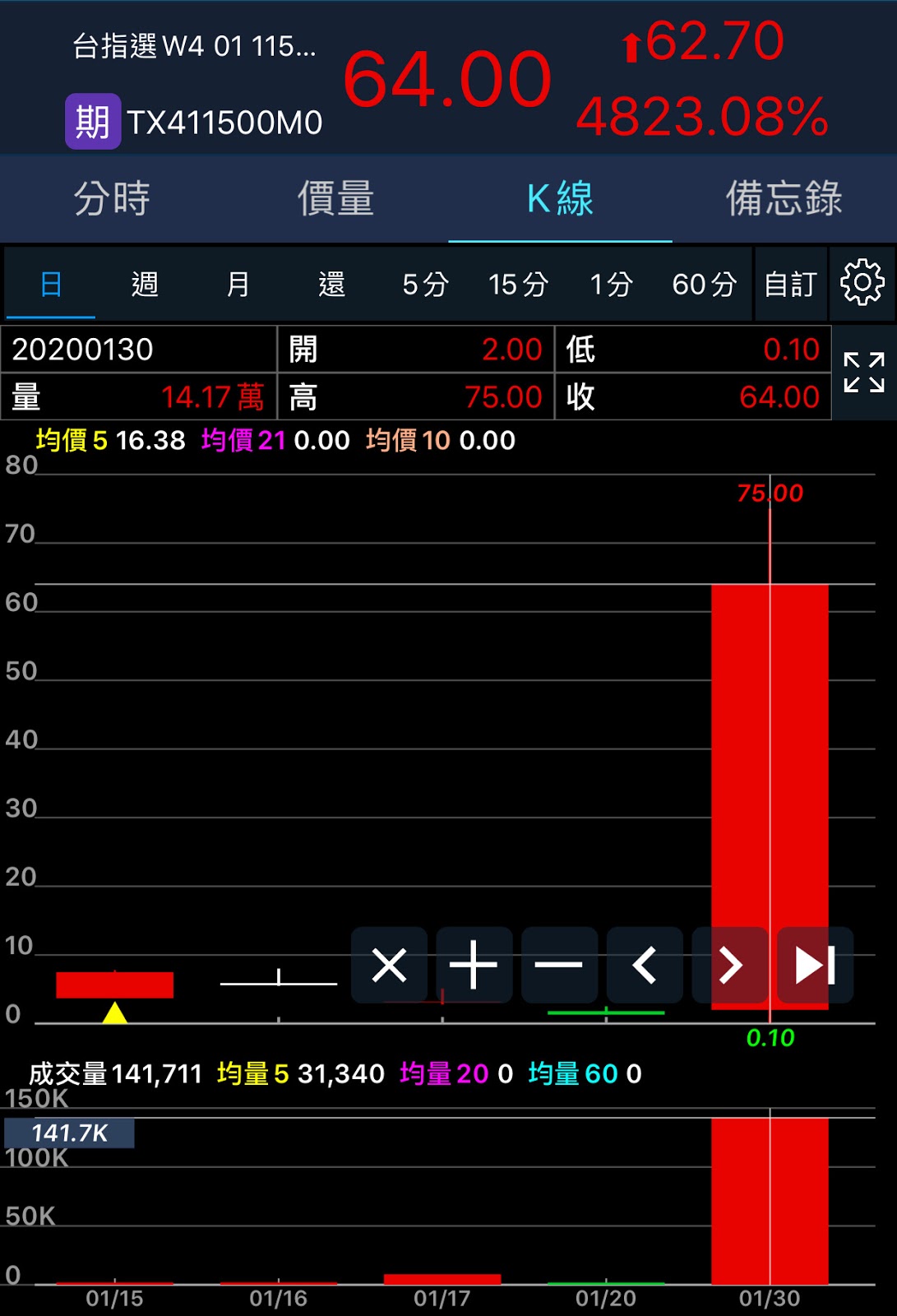Jump to the latest candle
Viewport: 897px width, 1316px height.
[x=815, y=965]
